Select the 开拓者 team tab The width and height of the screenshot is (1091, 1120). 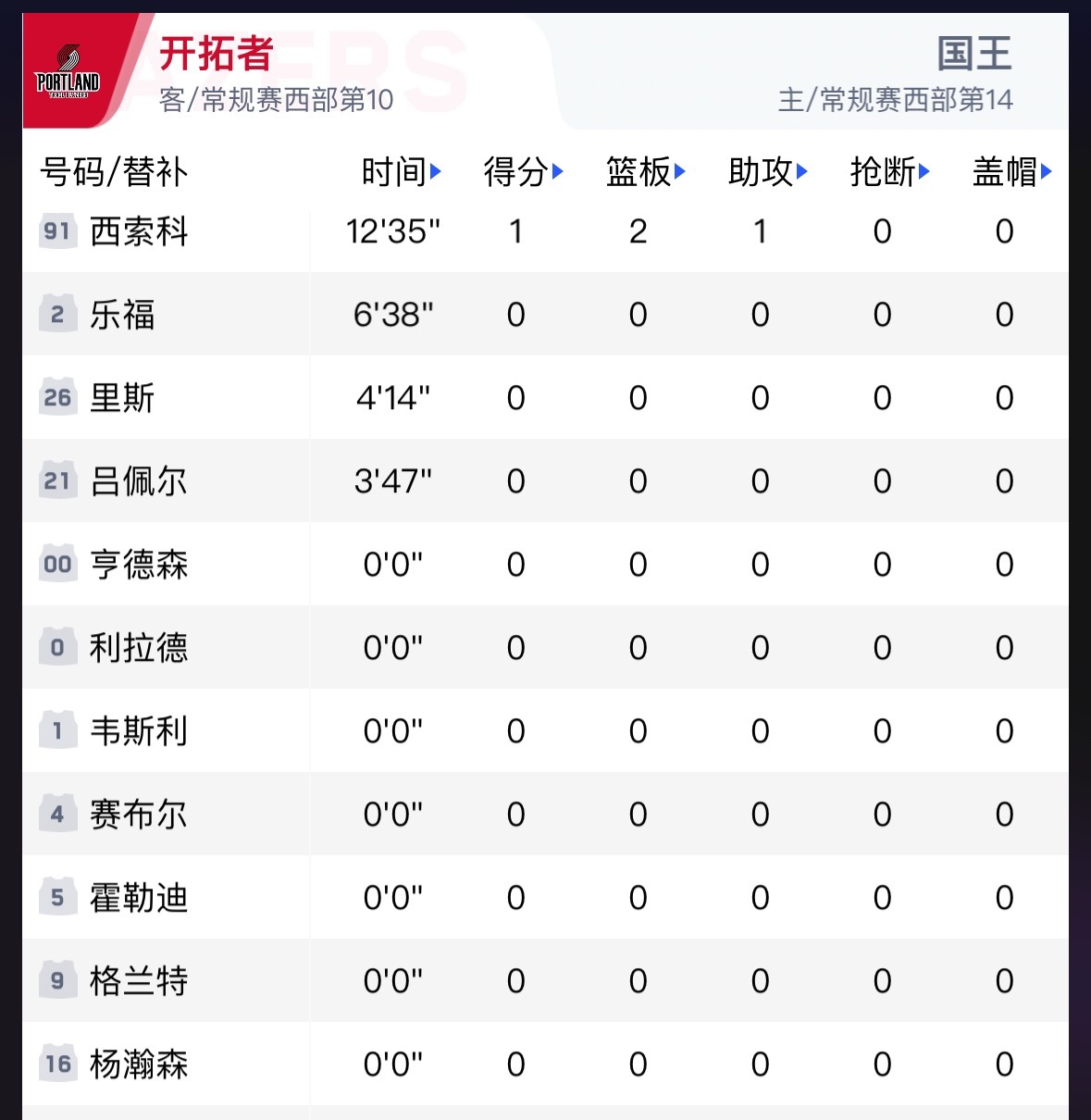pos(216,56)
